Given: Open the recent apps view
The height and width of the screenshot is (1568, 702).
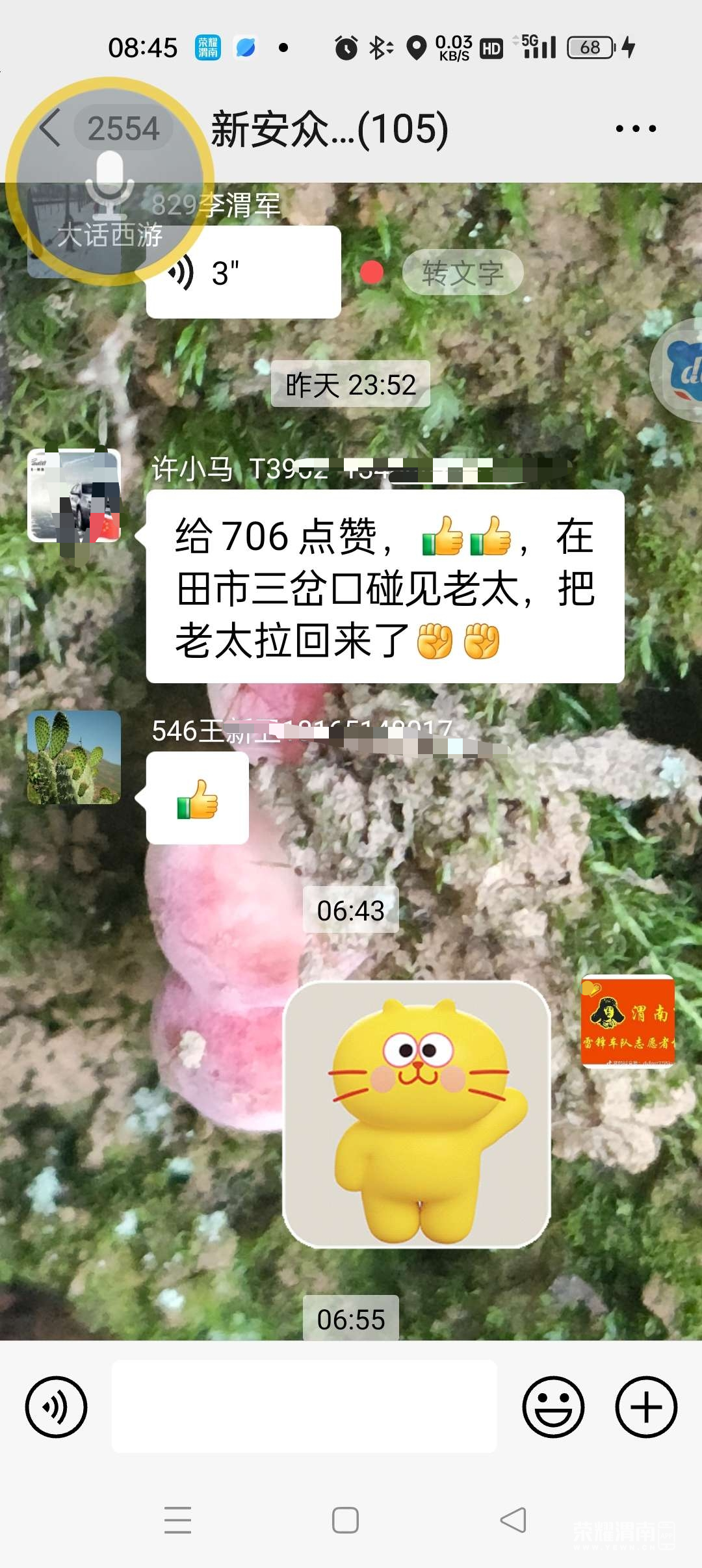Looking at the screenshot, I should (x=177, y=1520).
